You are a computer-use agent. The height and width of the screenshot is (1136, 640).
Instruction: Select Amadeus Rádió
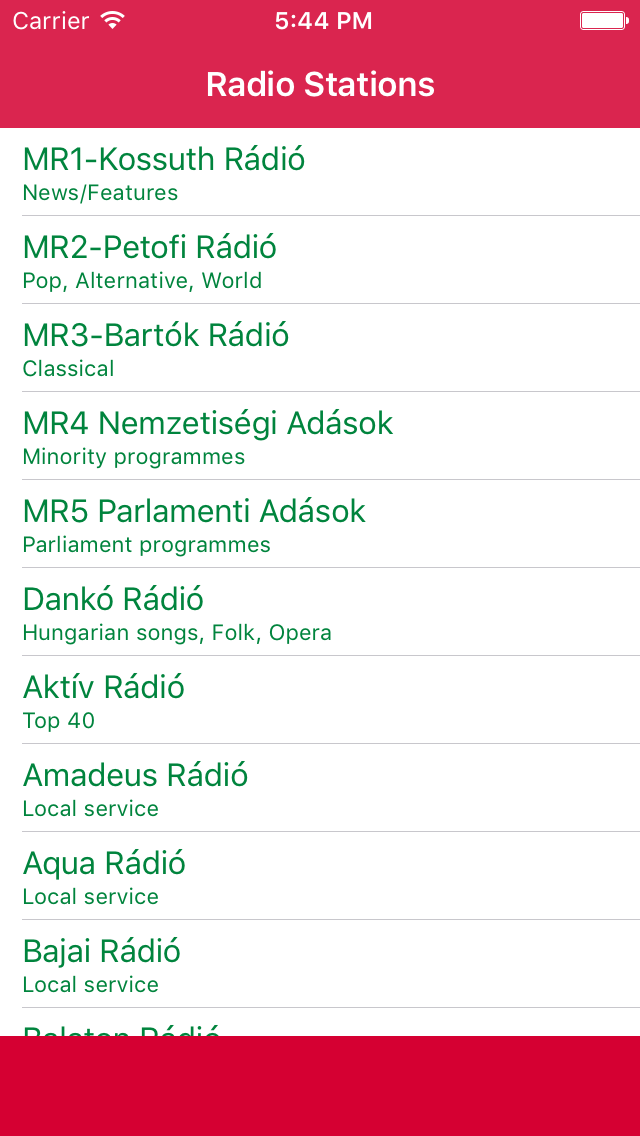click(x=320, y=788)
